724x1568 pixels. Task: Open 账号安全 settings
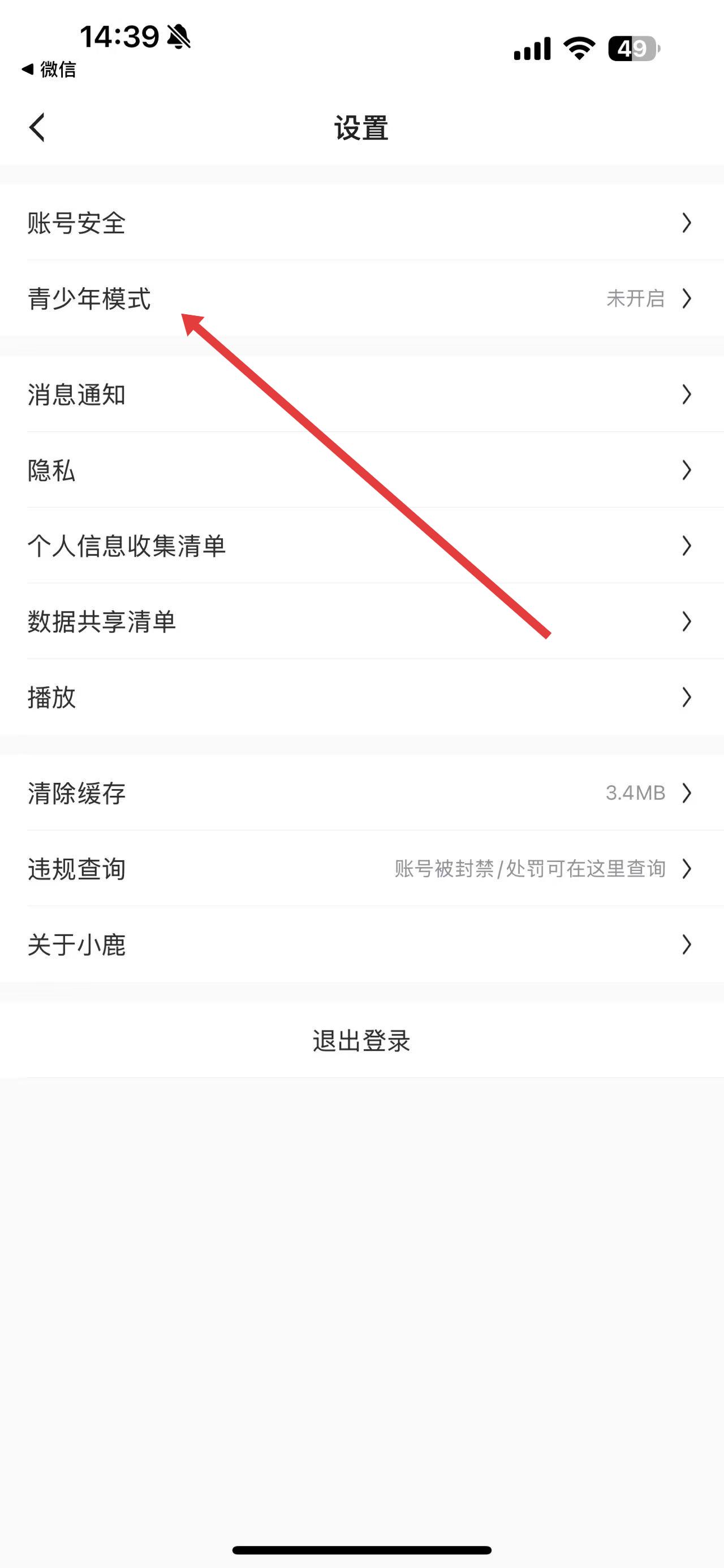[361, 223]
